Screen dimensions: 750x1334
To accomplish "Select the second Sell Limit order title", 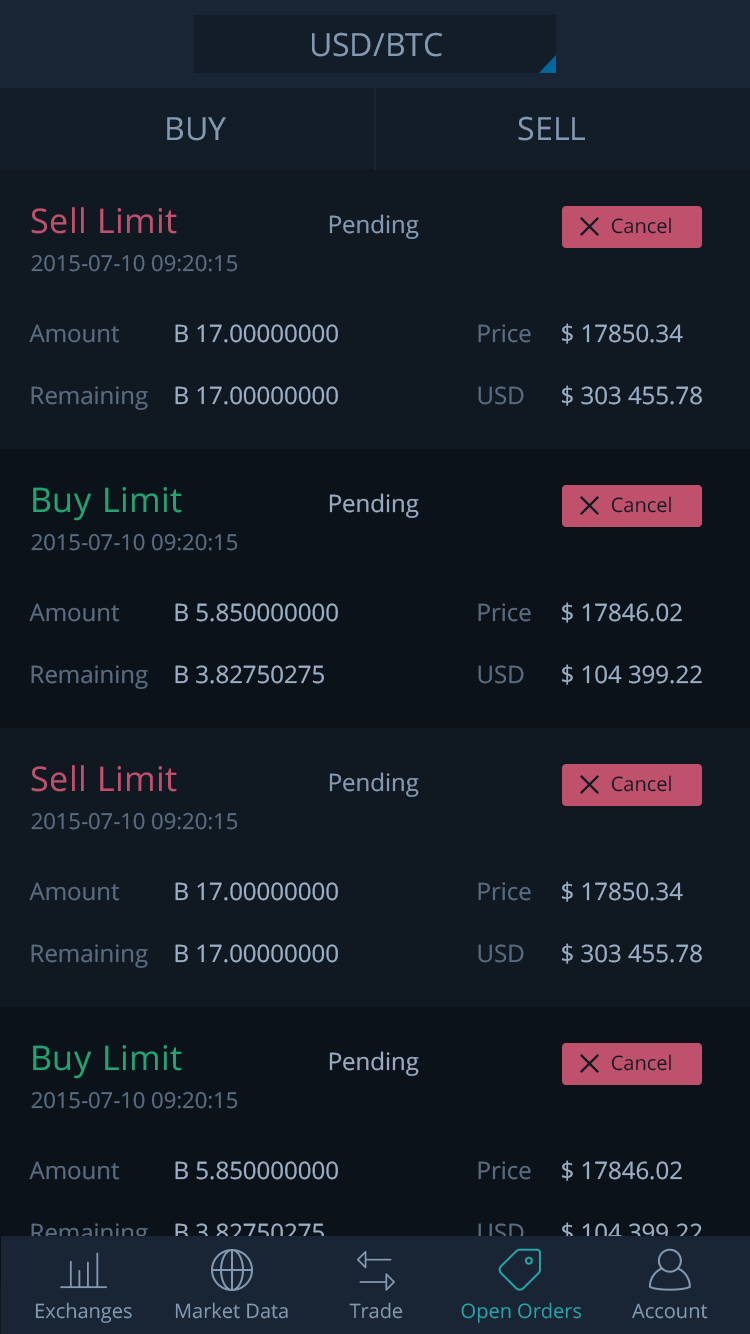I will [x=103, y=780].
